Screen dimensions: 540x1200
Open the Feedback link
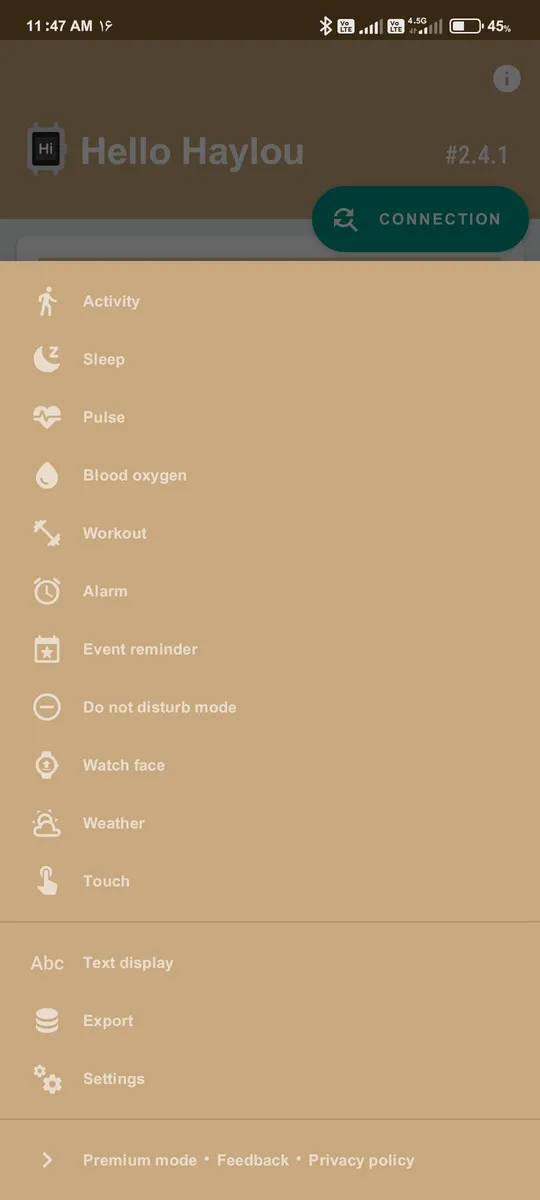[253, 1160]
